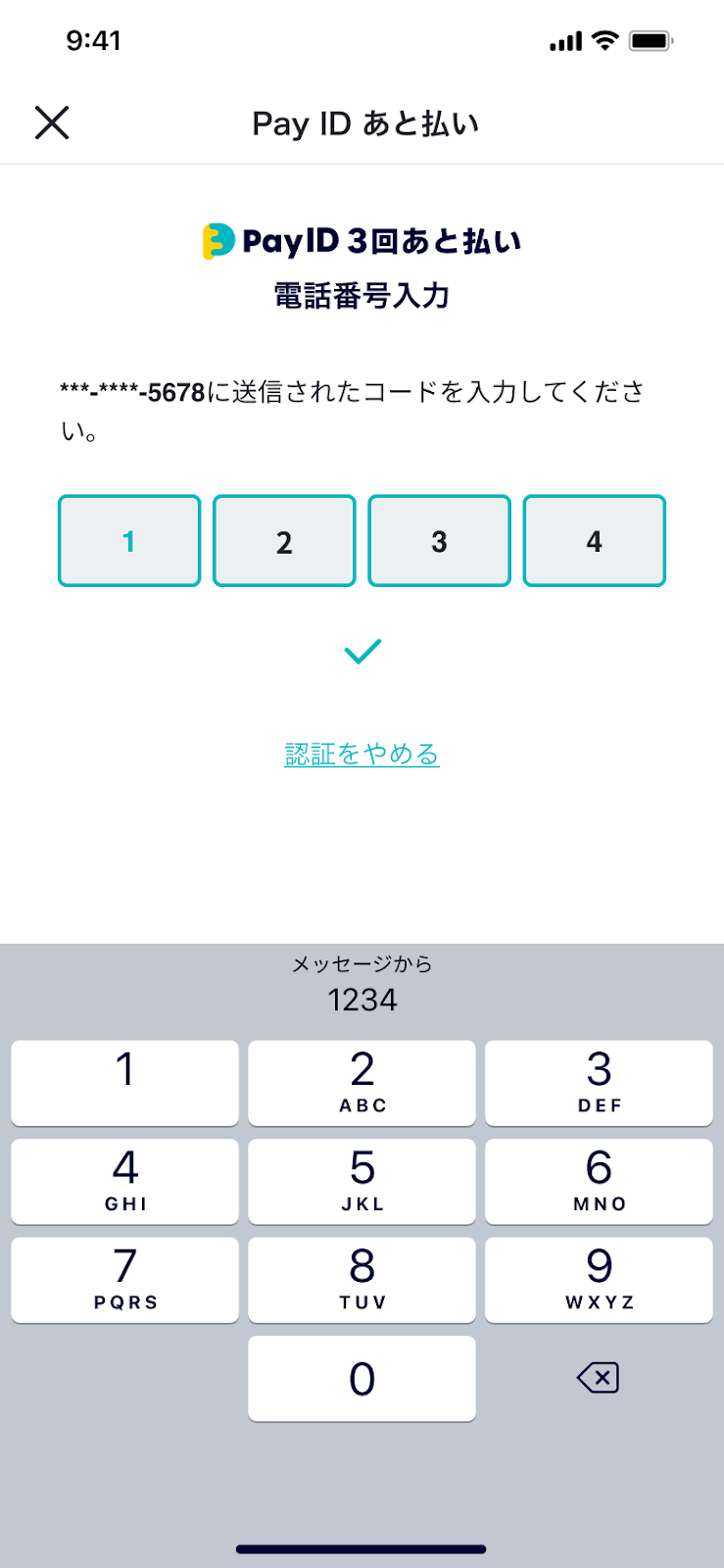Tap key 0 on the keypad
This screenshot has width=724, height=1568.
362,1378
